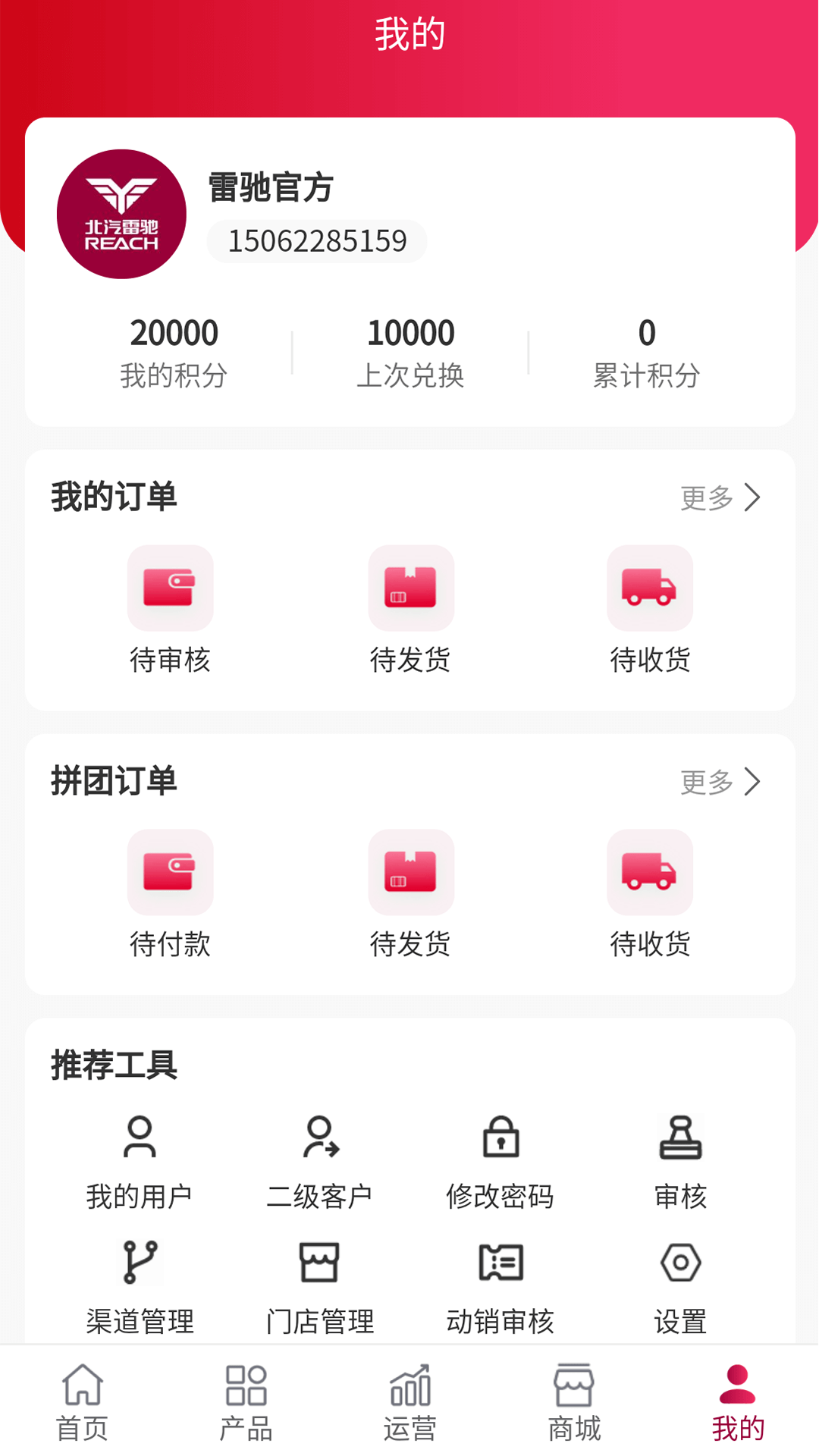This screenshot has height=1456, width=819.
Task: Open 我的用户 tool
Action: pyautogui.click(x=140, y=1162)
